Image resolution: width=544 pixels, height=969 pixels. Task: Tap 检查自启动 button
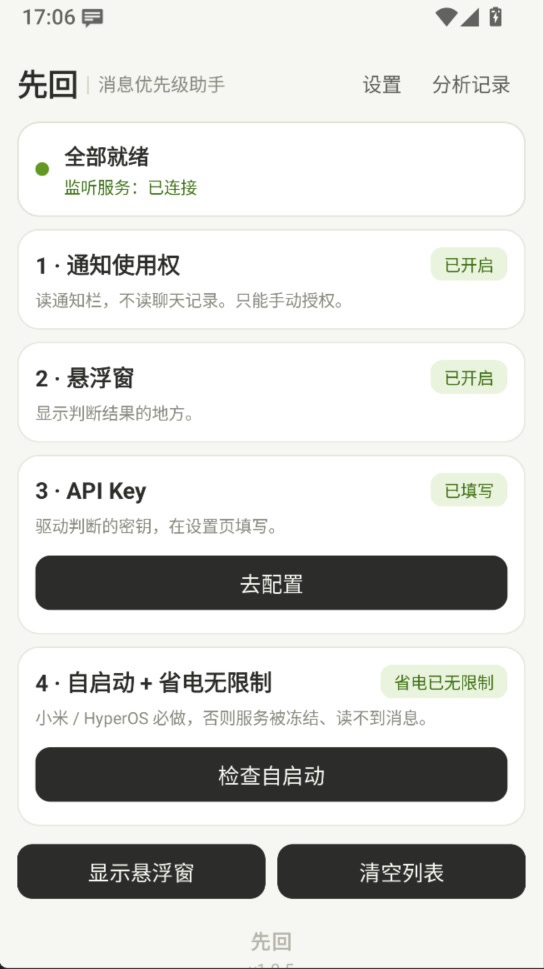(271, 774)
